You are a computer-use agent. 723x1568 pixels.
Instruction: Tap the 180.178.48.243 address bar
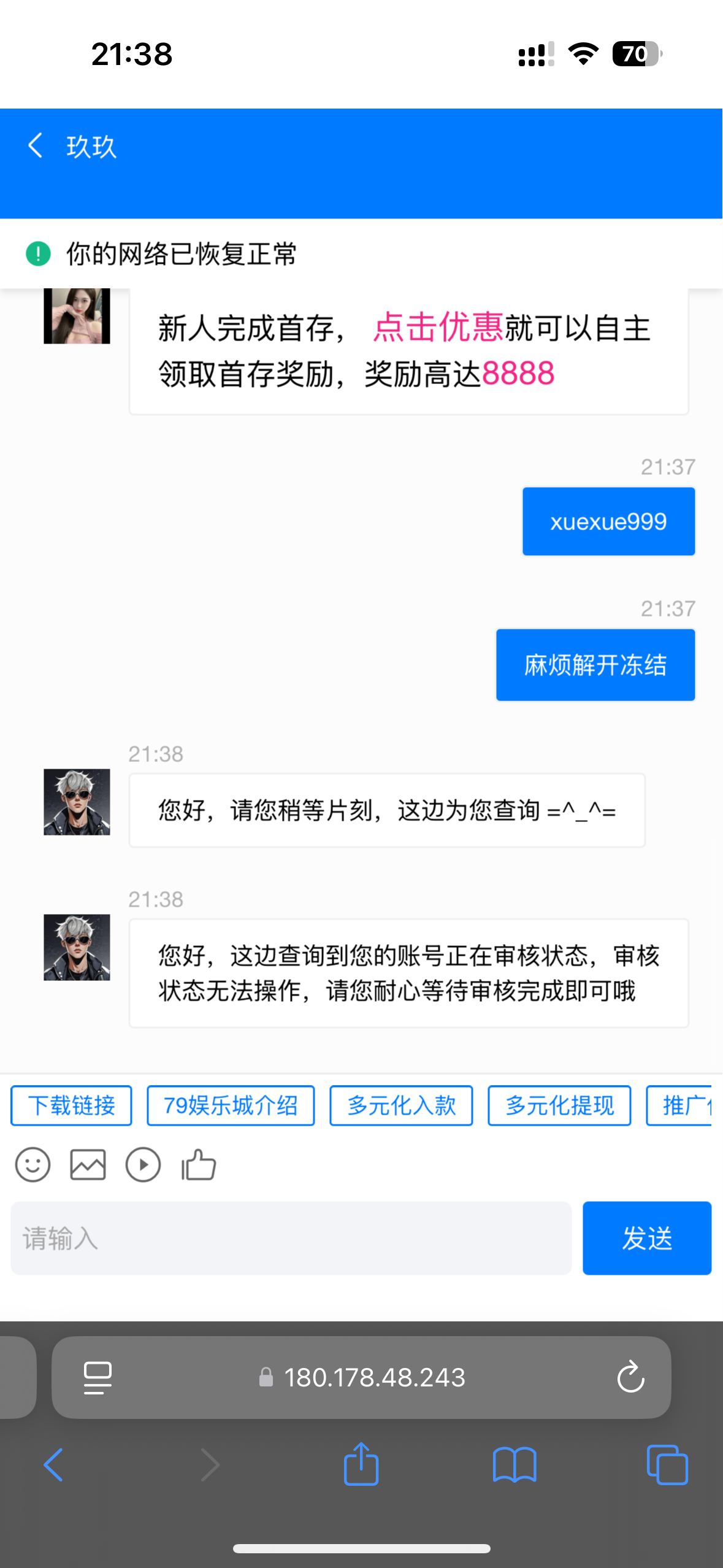[374, 1378]
